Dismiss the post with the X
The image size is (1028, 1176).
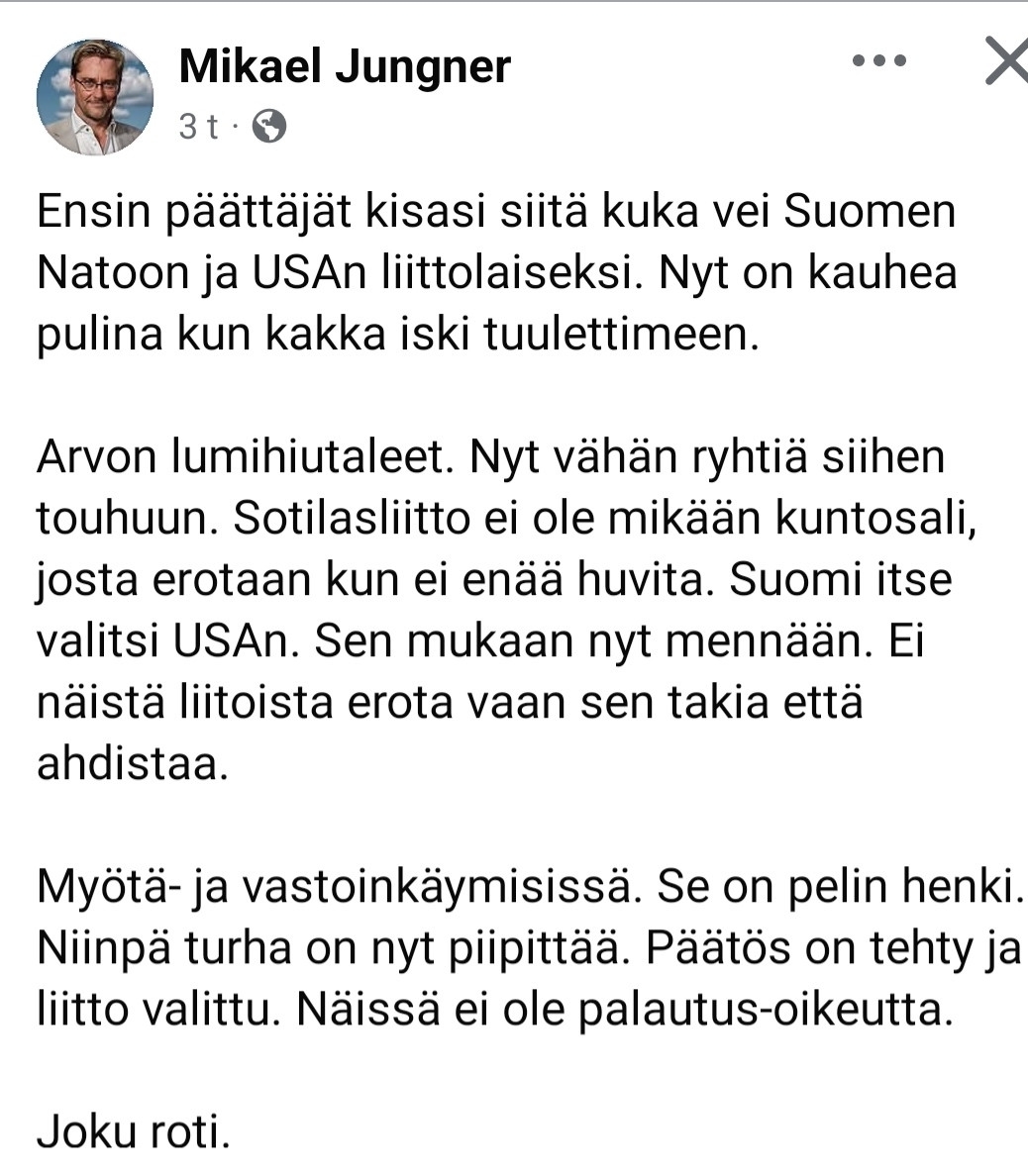click(1005, 61)
